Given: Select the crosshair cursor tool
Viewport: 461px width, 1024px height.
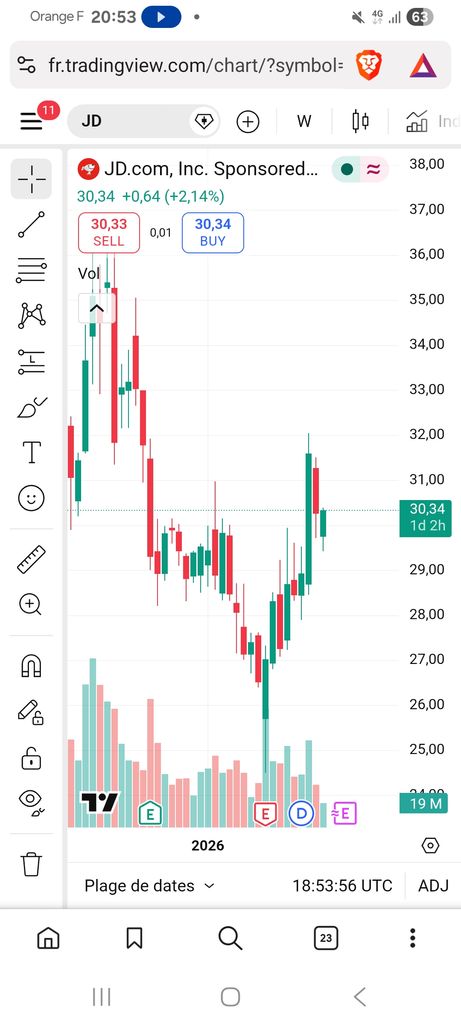Looking at the screenshot, I should (x=31, y=178).
